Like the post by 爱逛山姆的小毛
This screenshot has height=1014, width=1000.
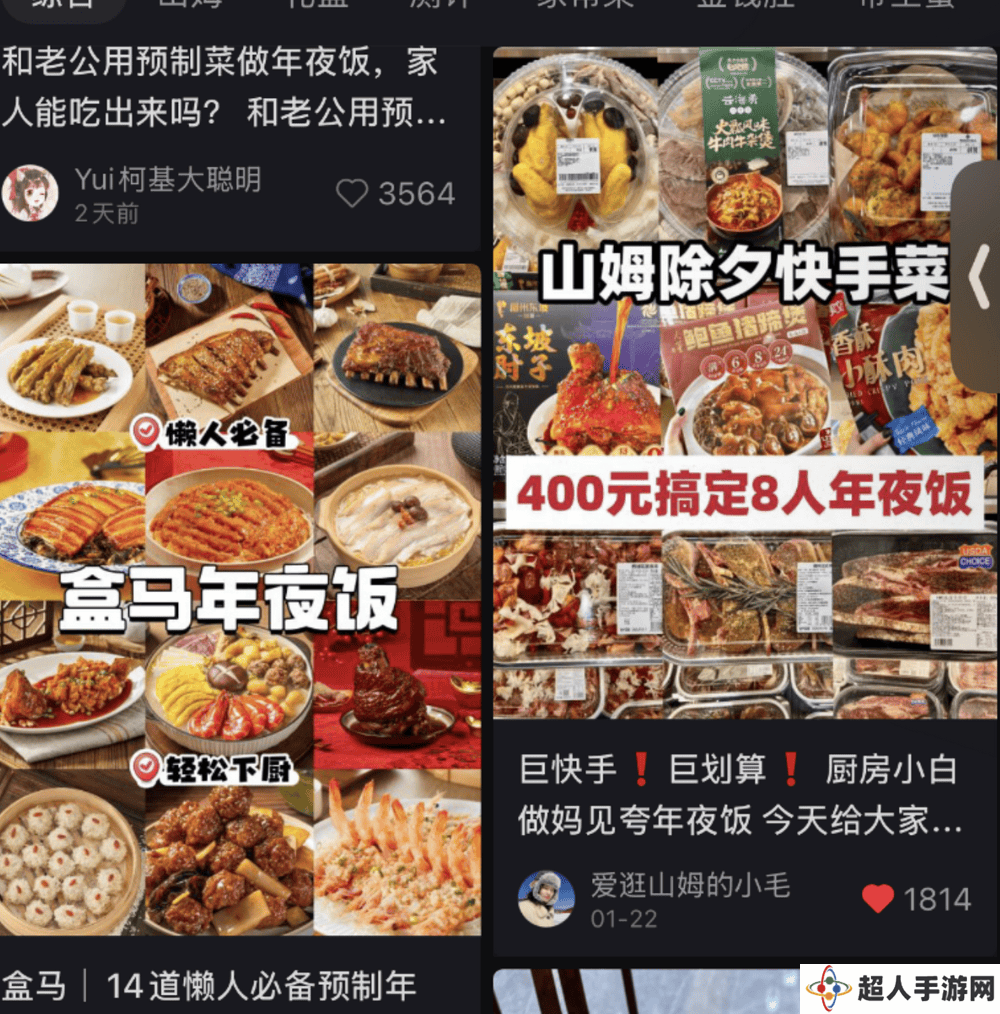pos(877,899)
